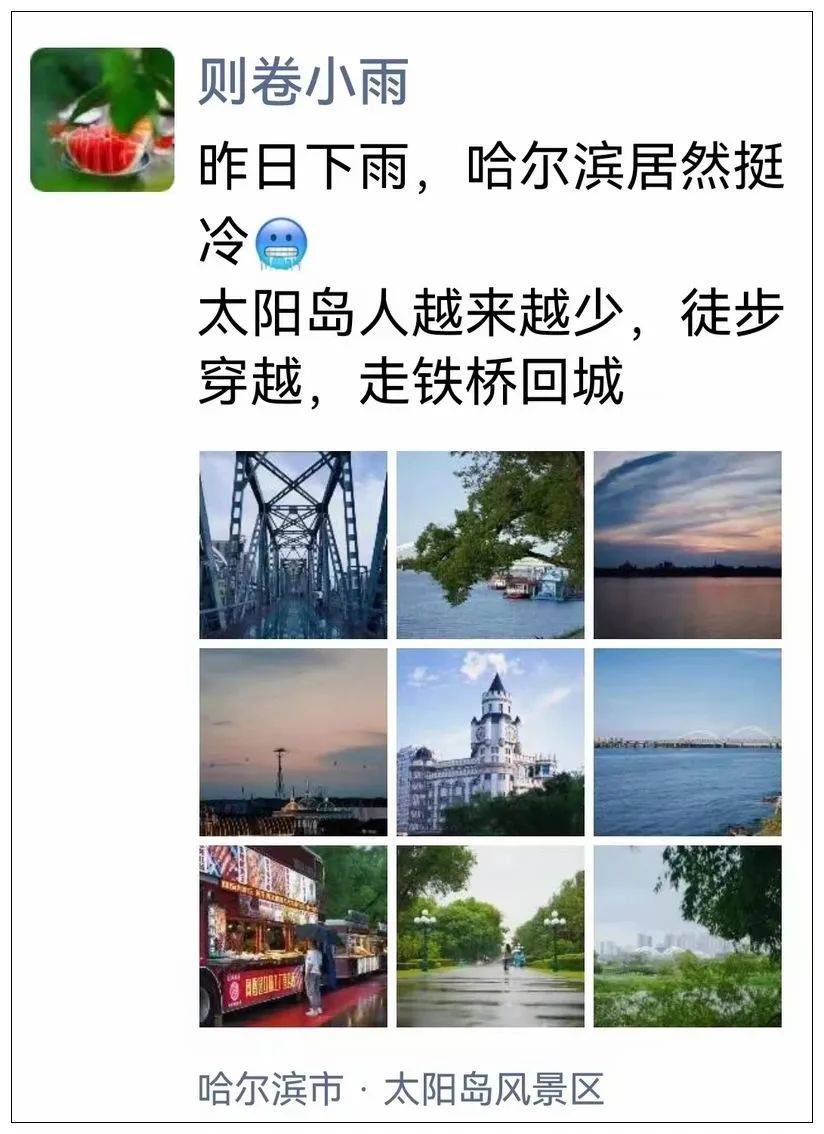View the arched bridge over river photo
This screenshot has height=1134, width=824.
click(687, 741)
